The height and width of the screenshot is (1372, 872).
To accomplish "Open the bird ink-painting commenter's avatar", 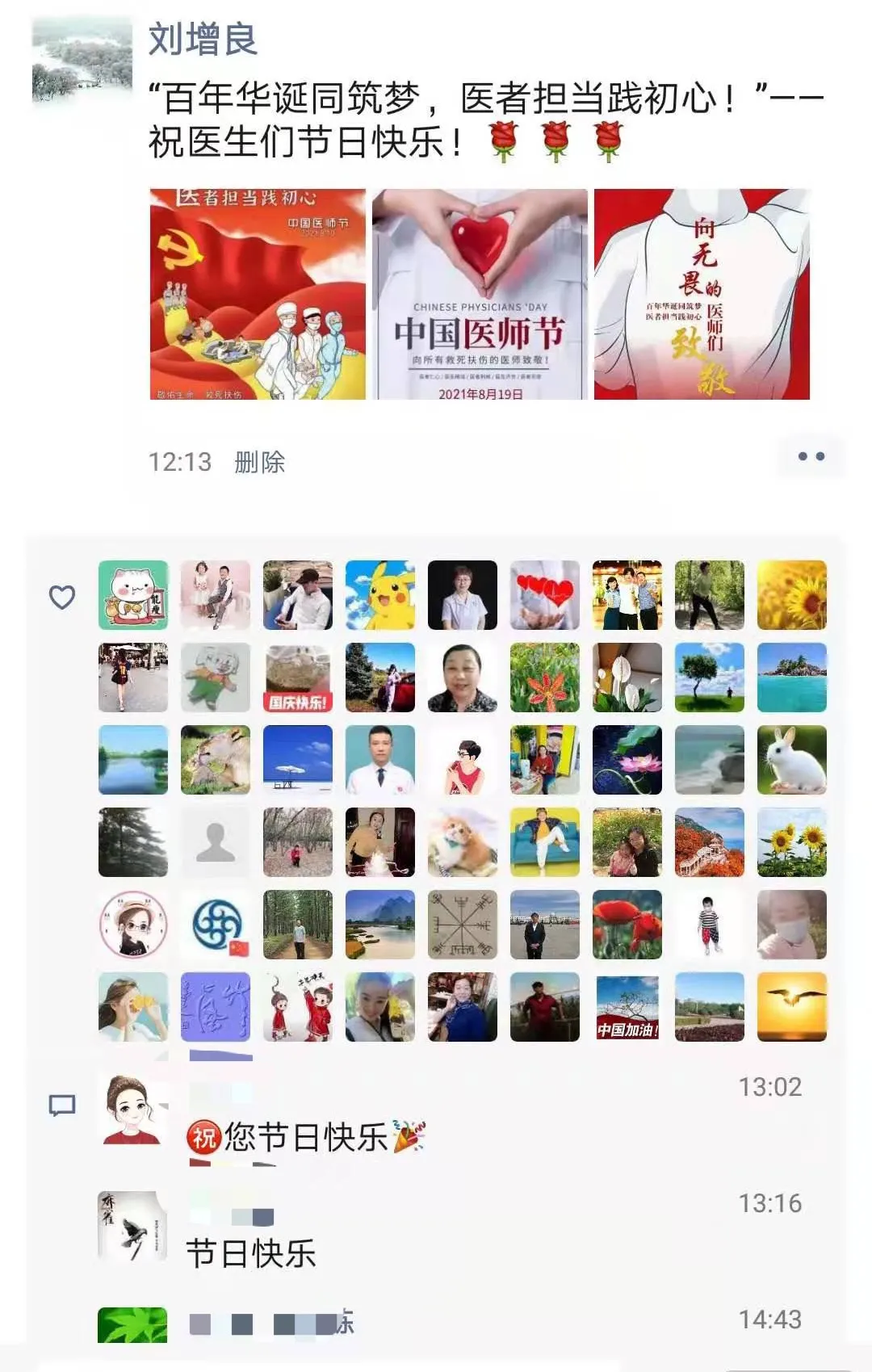I will (132, 1226).
